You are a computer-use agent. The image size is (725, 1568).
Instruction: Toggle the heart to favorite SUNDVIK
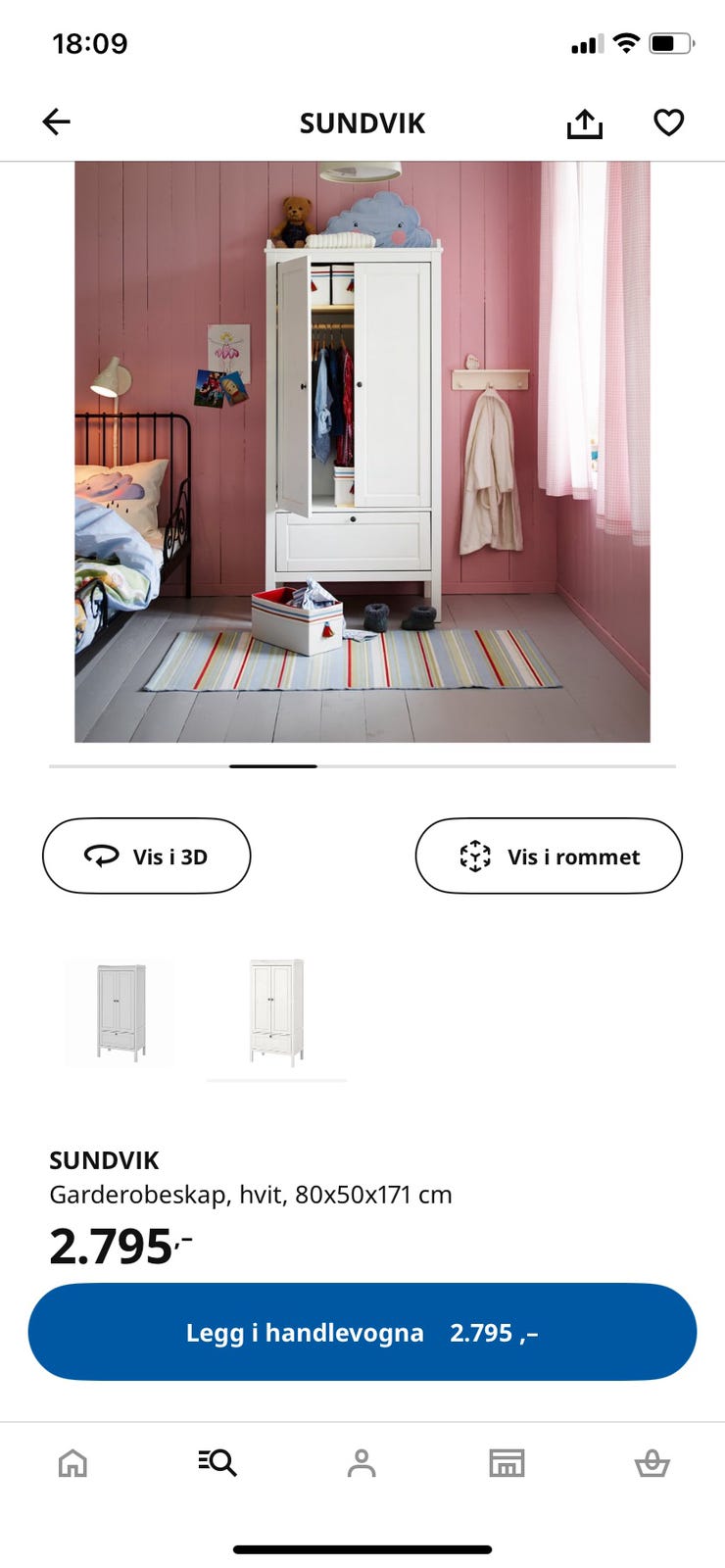[667, 122]
